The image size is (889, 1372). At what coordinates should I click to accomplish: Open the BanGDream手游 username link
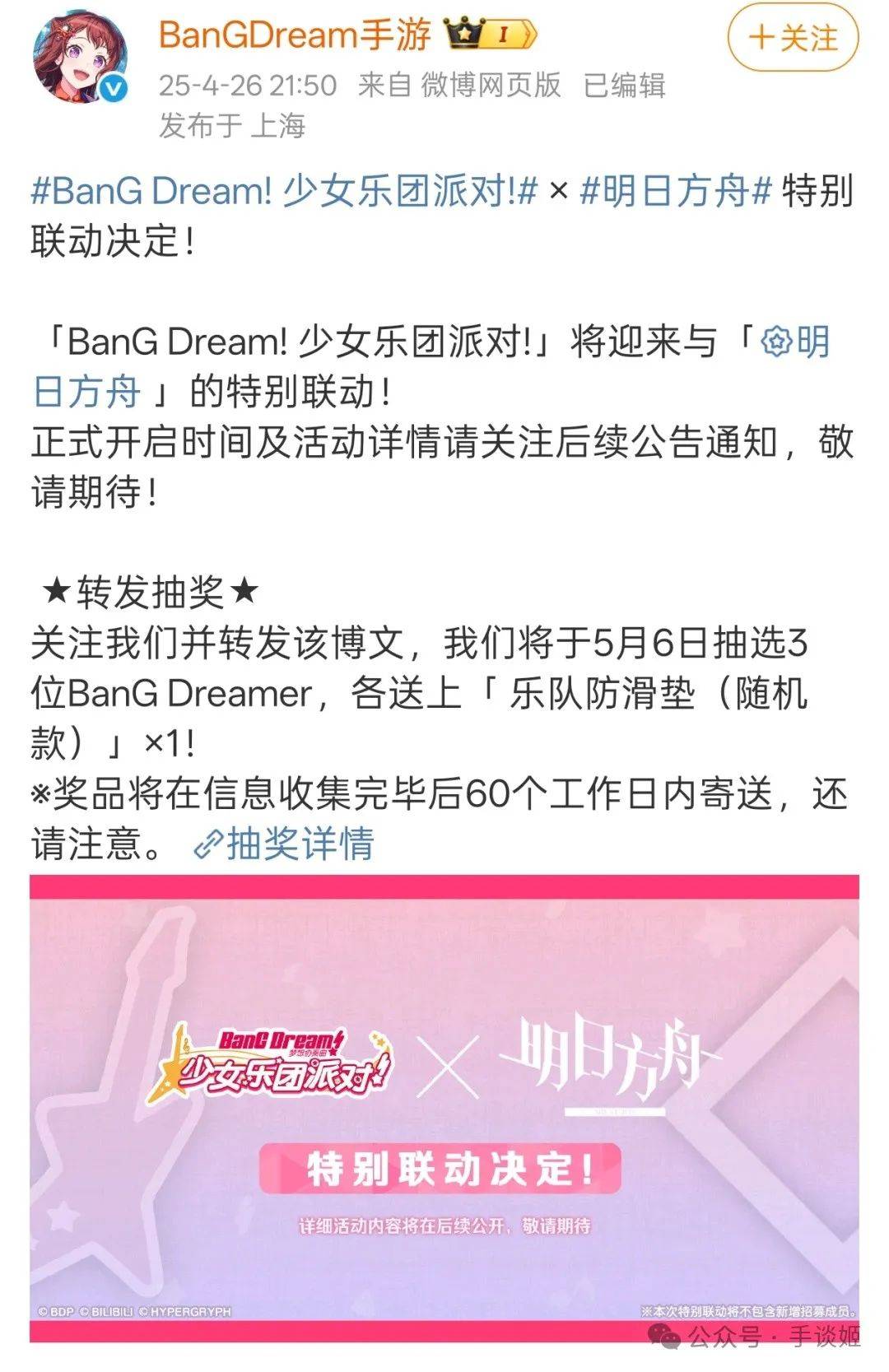pos(295,35)
